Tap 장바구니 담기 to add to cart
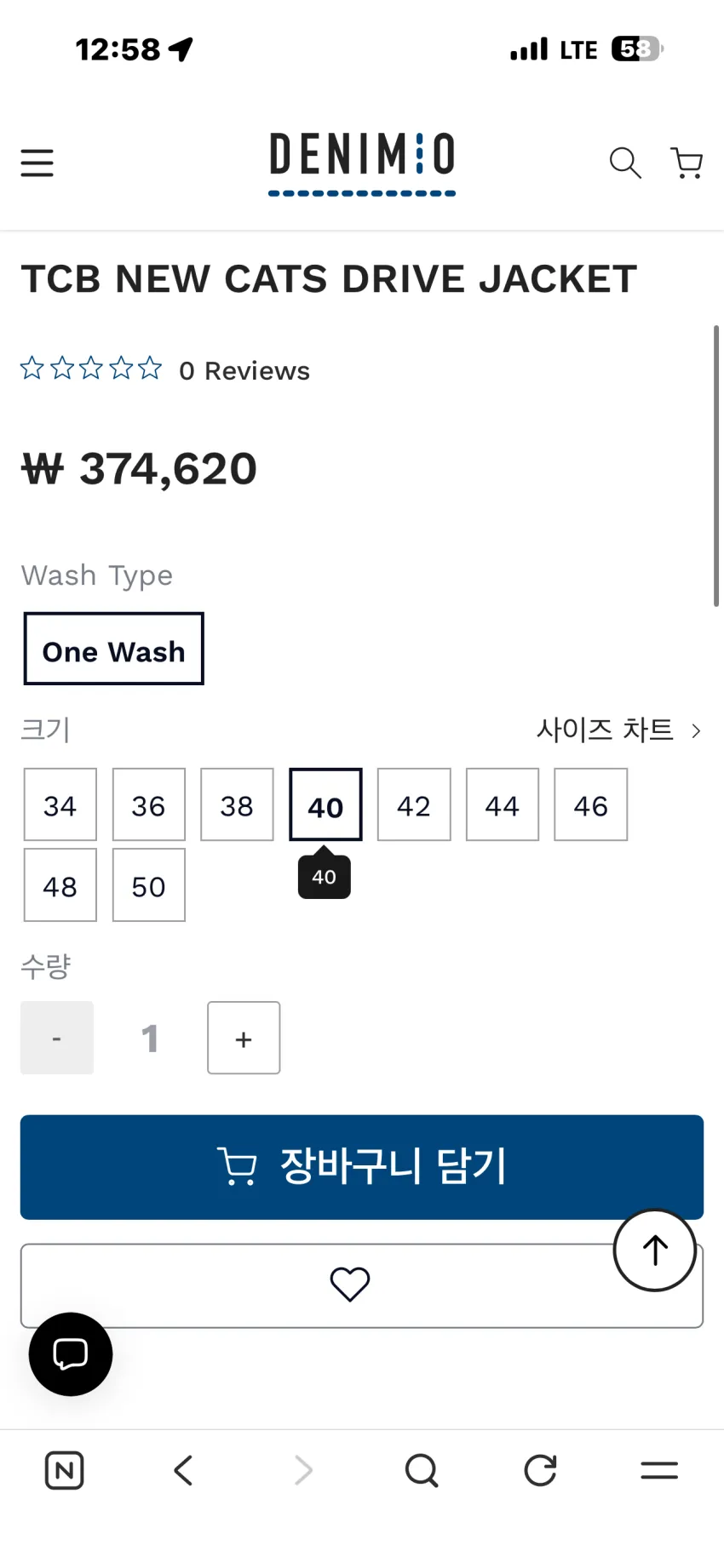Screen dimensions: 724x1568 (362, 1167)
